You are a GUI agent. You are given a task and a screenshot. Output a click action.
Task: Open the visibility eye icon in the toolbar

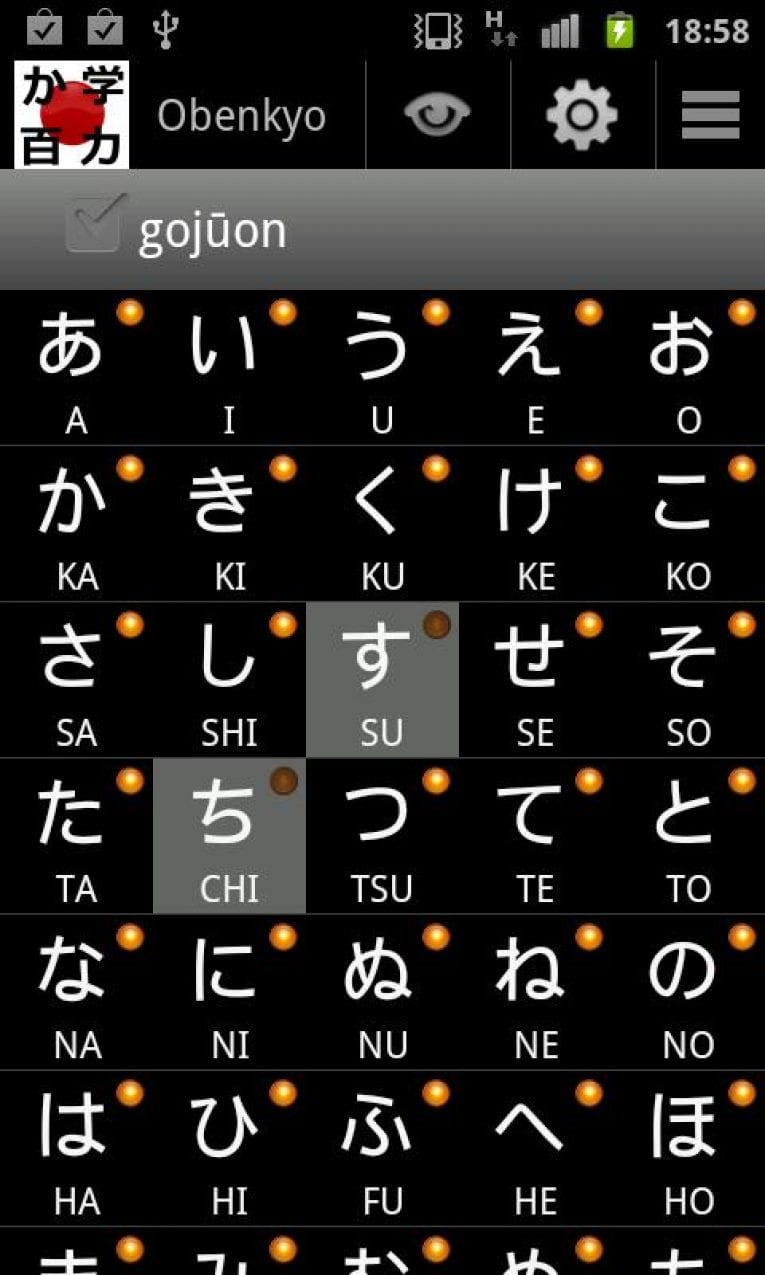pos(437,113)
